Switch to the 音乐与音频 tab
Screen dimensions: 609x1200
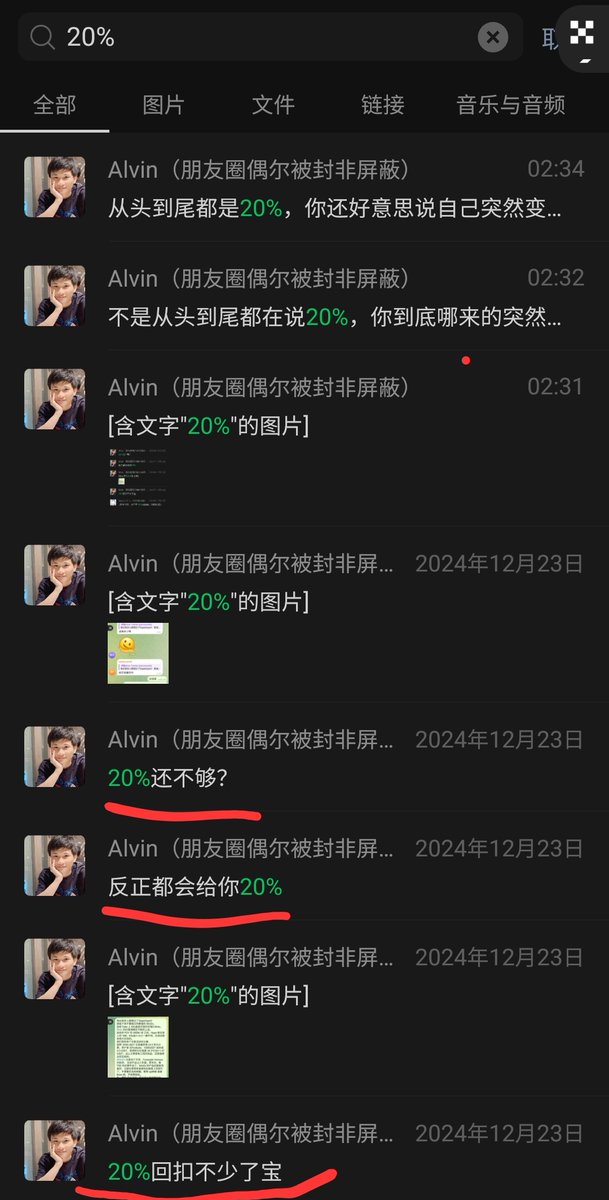[510, 104]
